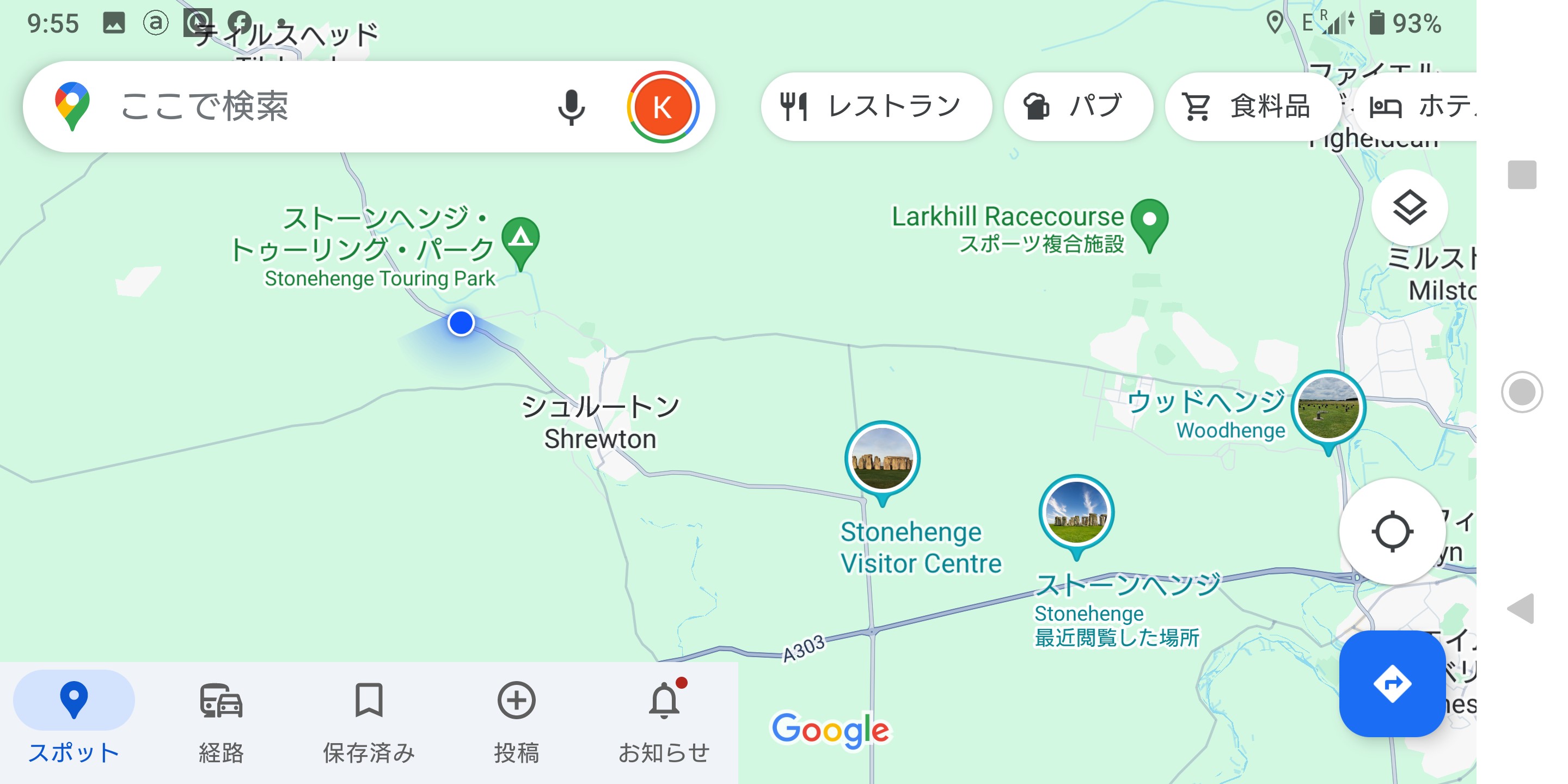Open the お知らせ notifications tab
1568x784 pixels.
coord(664,718)
